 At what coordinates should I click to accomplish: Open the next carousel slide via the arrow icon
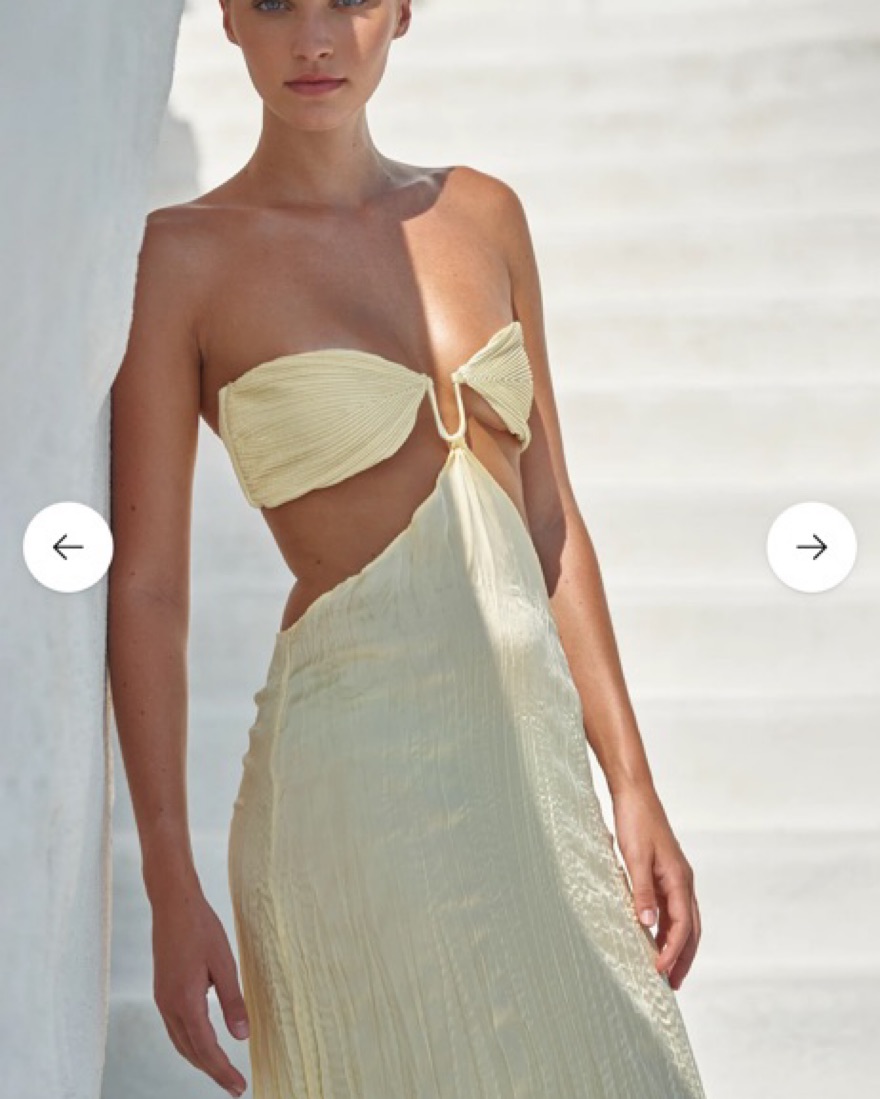click(812, 547)
